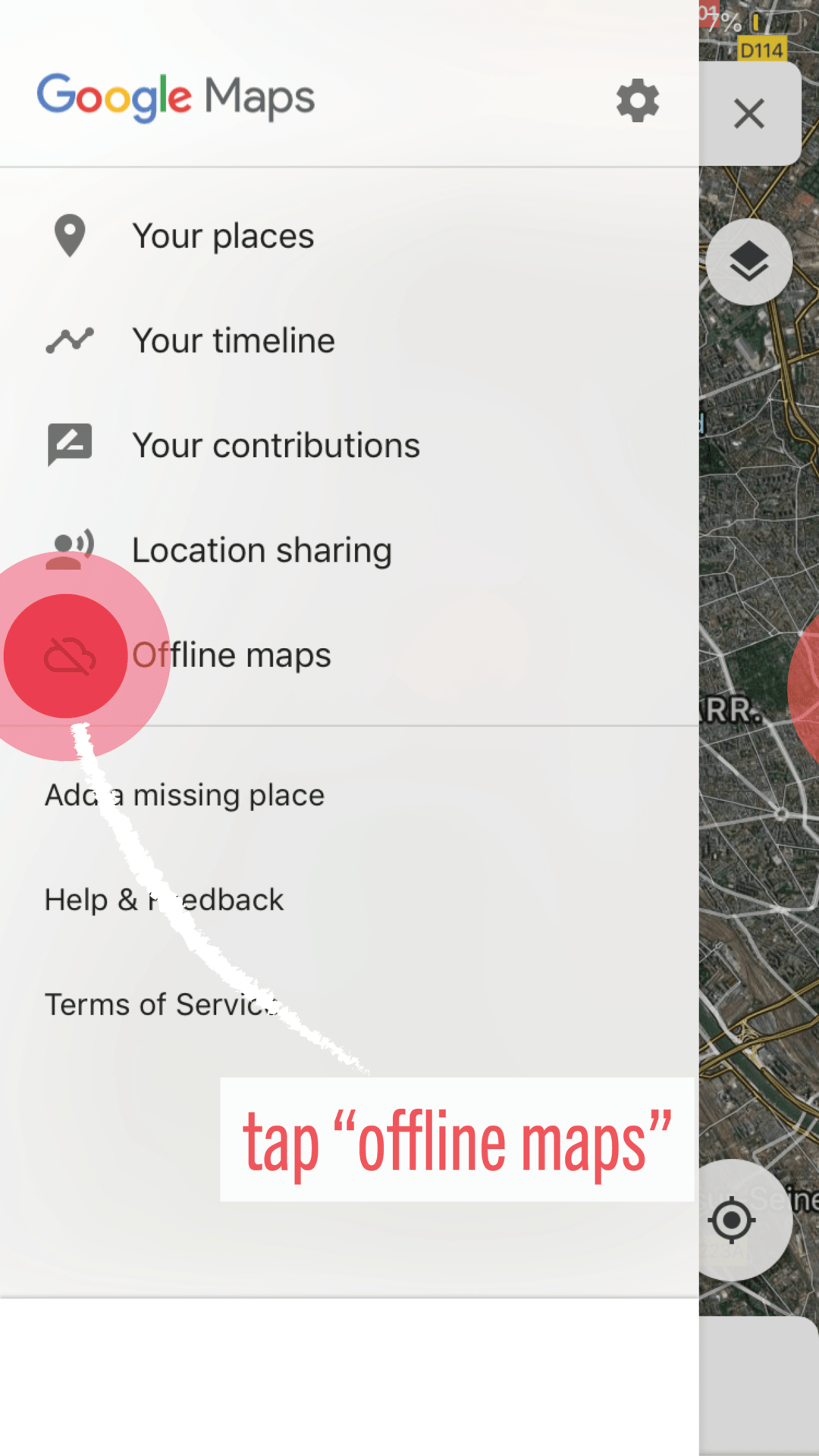The image size is (819, 1456).
Task: Open Location sharing
Action: pos(262,550)
